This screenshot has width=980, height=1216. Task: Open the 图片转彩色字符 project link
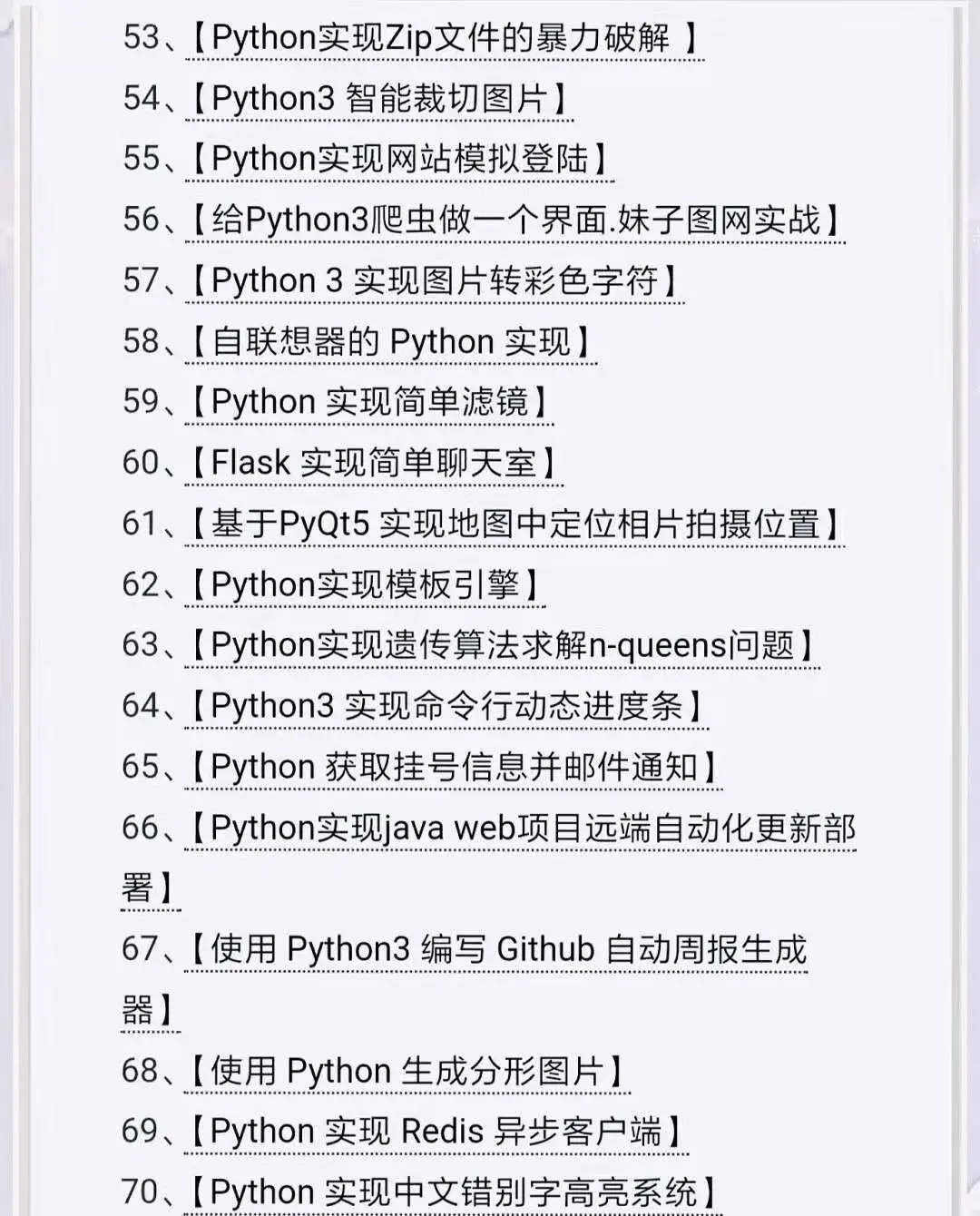point(434,280)
